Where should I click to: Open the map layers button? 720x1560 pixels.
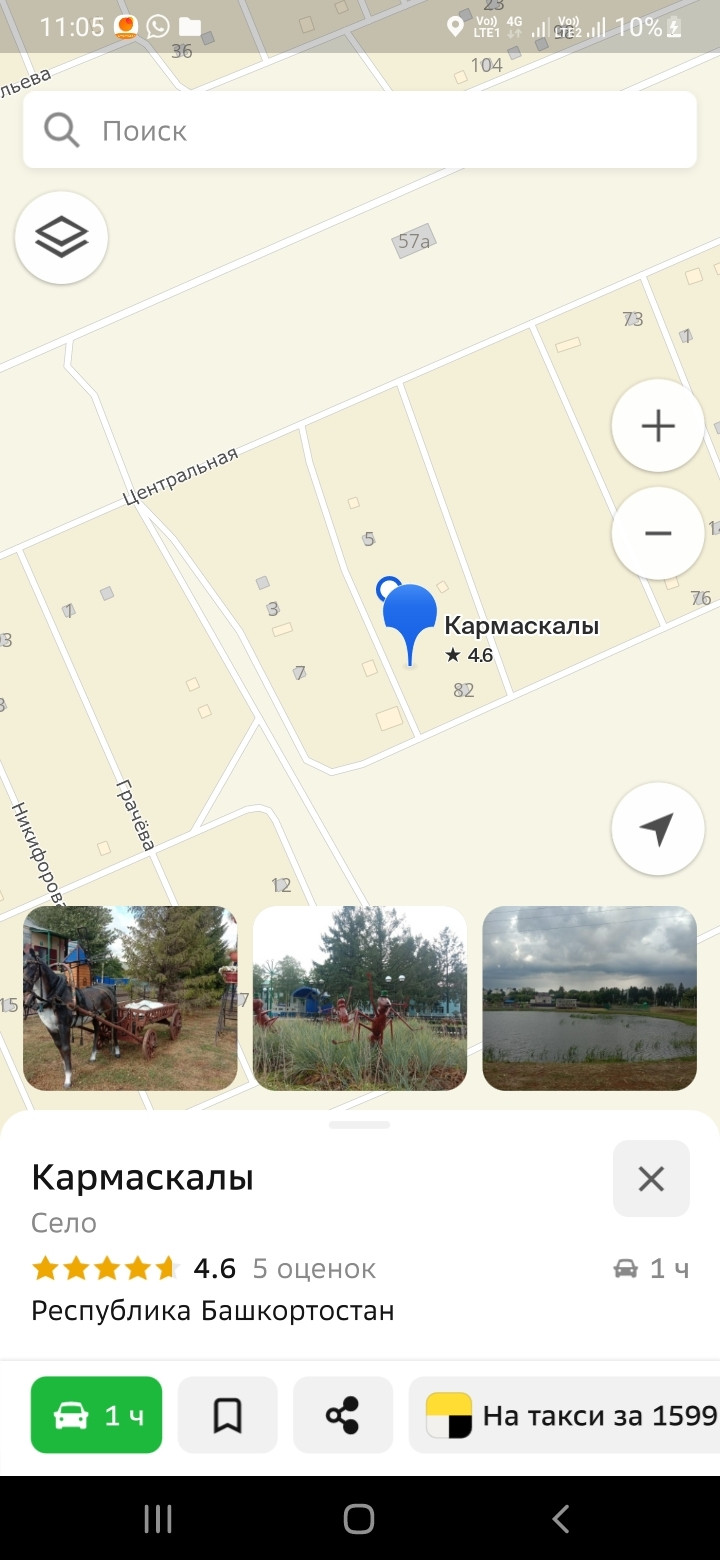[x=61, y=238]
